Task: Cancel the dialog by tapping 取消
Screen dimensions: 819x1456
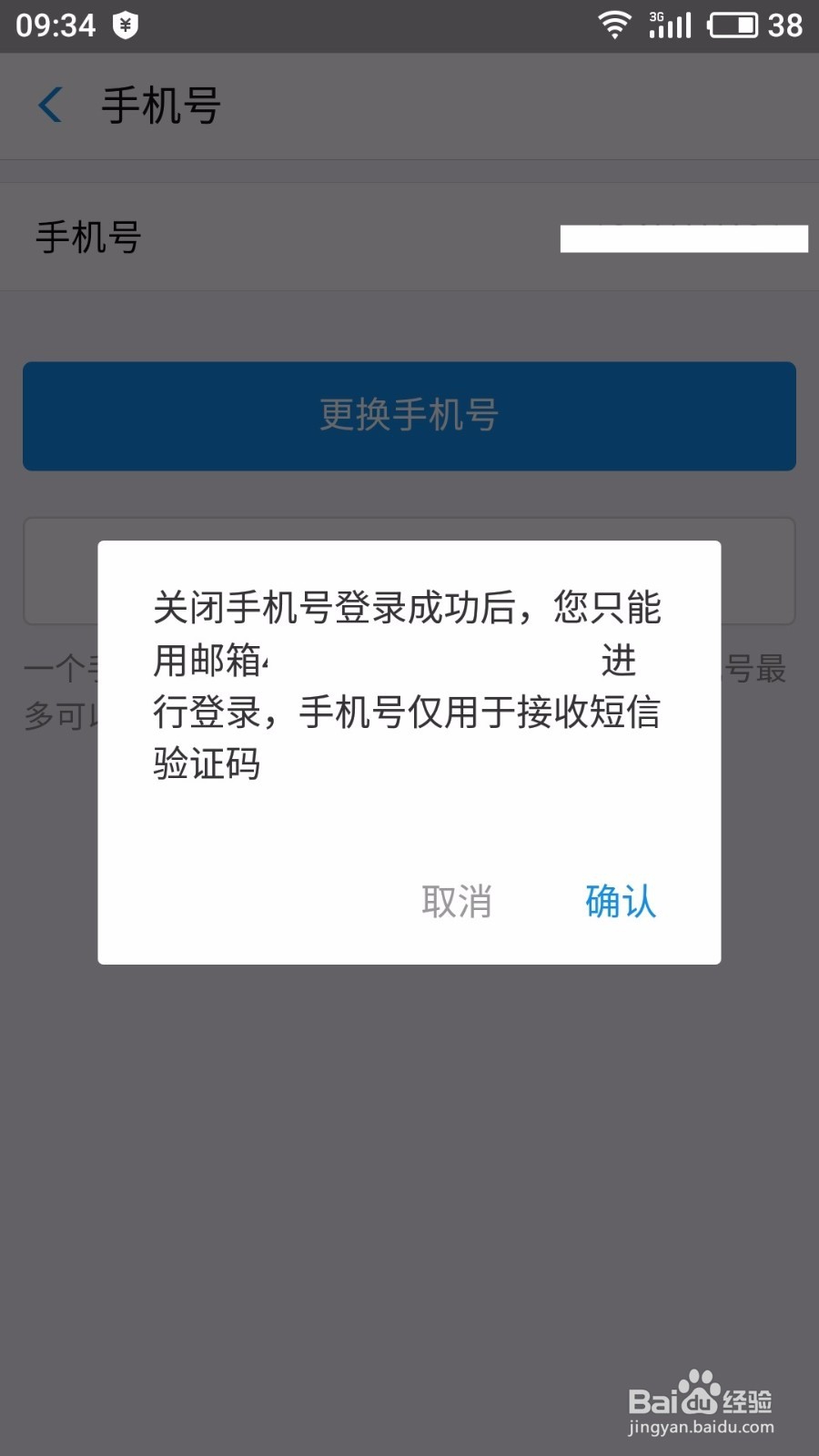Action: (458, 902)
